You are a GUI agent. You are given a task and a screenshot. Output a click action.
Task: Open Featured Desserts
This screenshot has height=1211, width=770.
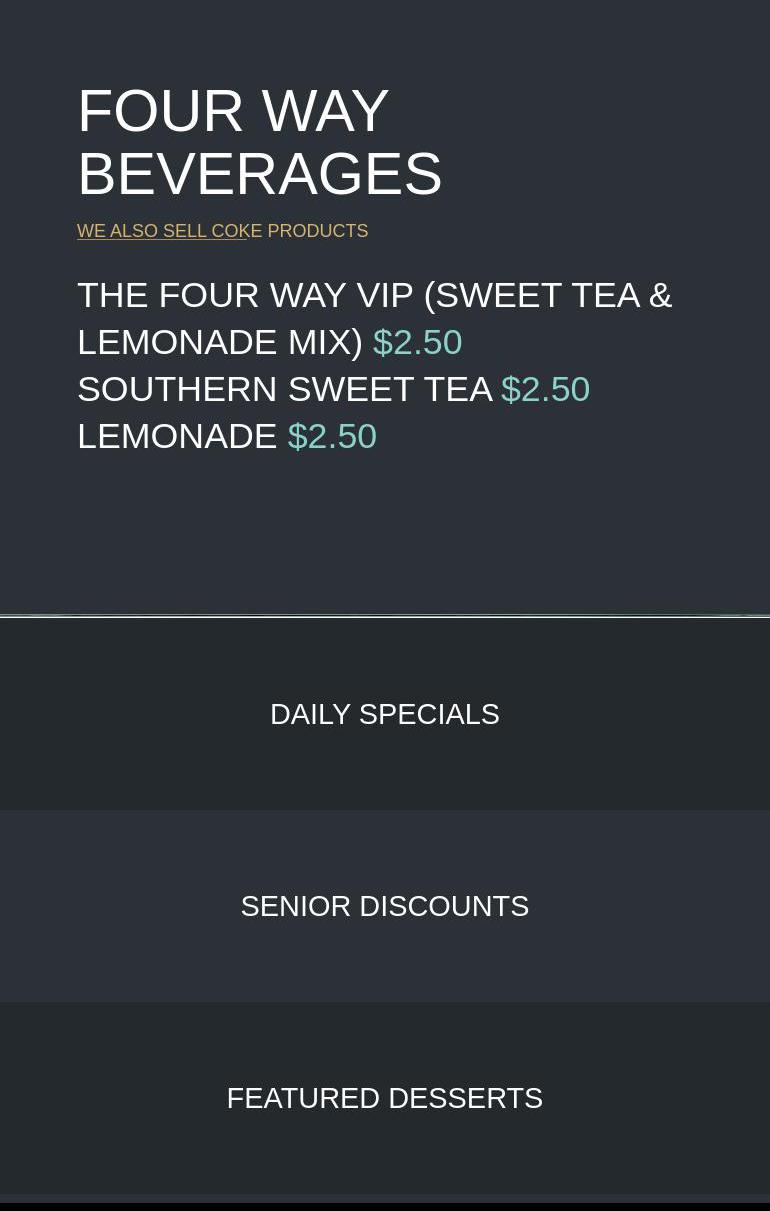pyautogui.click(x=384, y=1098)
